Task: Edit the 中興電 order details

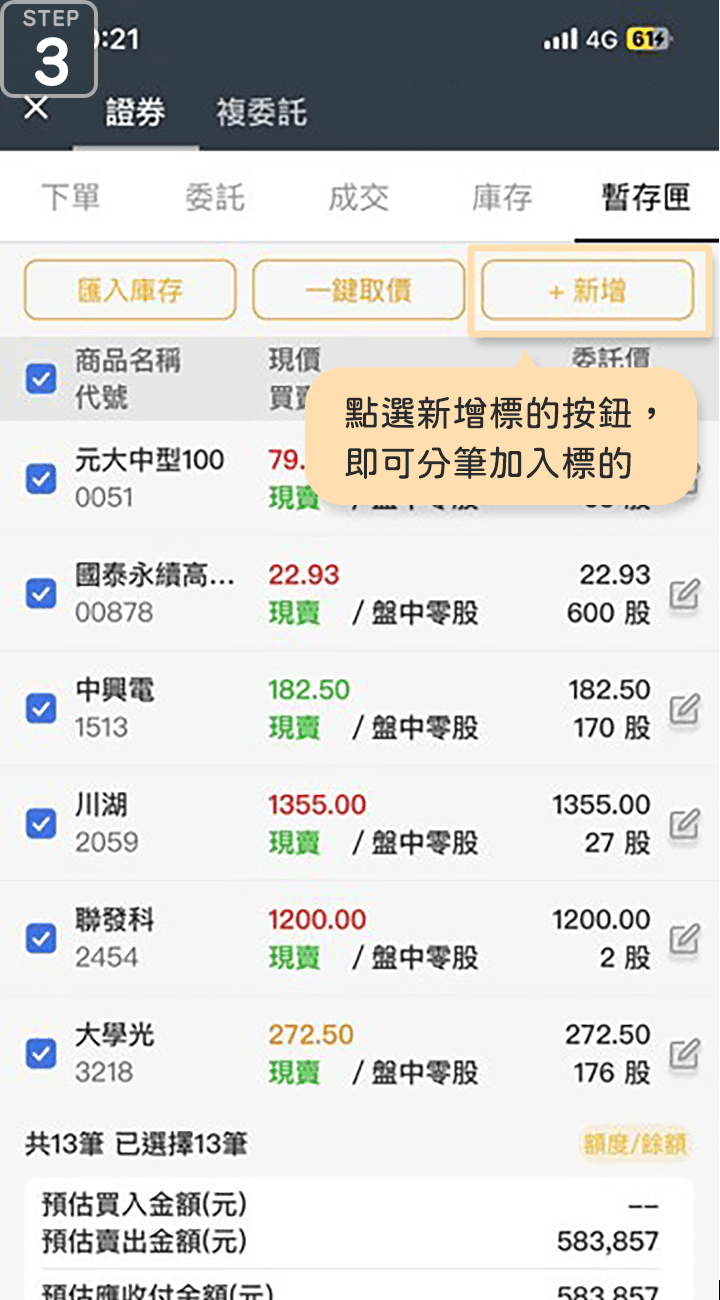Action: (x=684, y=709)
